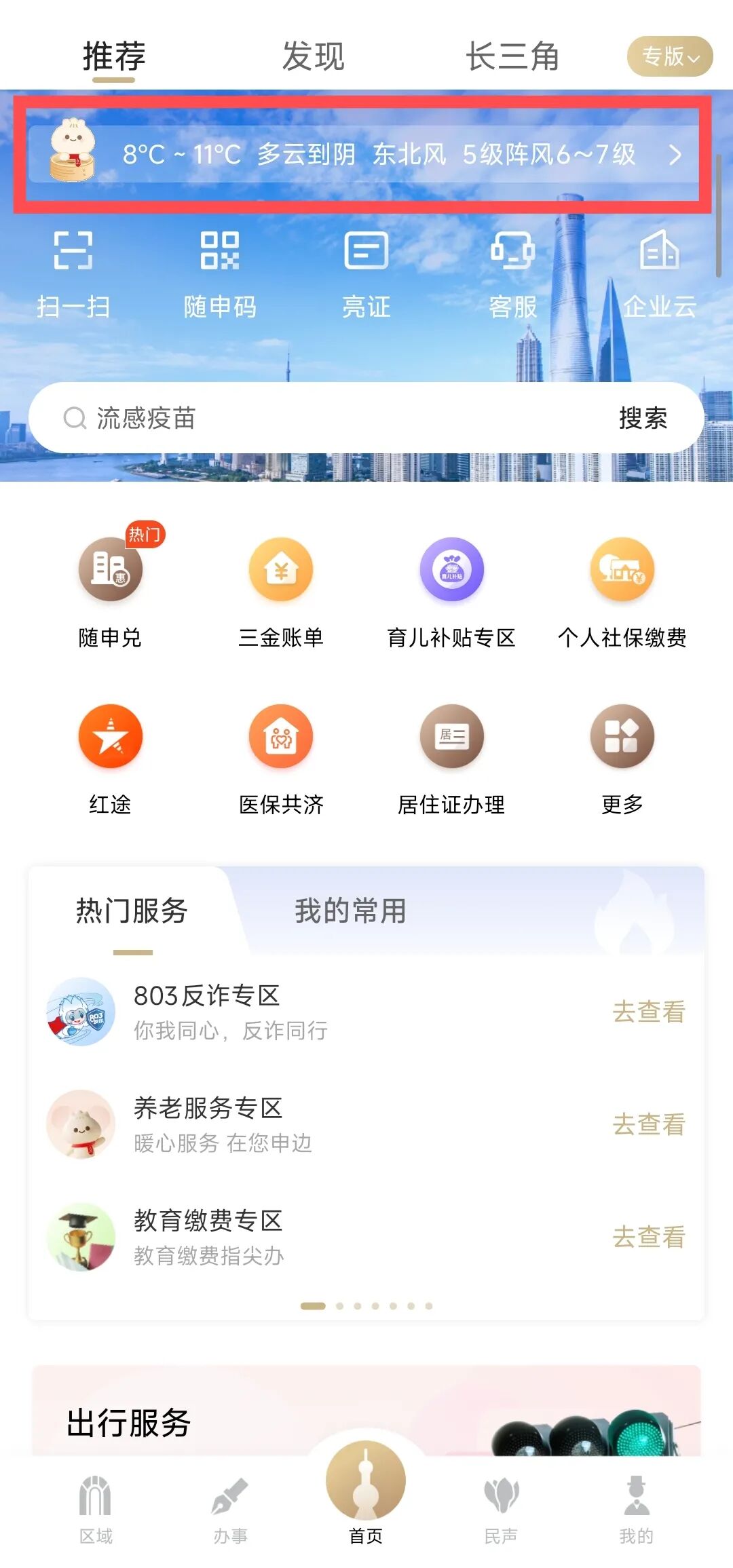
Task: Tap the 搜索 button
Action: point(643,418)
